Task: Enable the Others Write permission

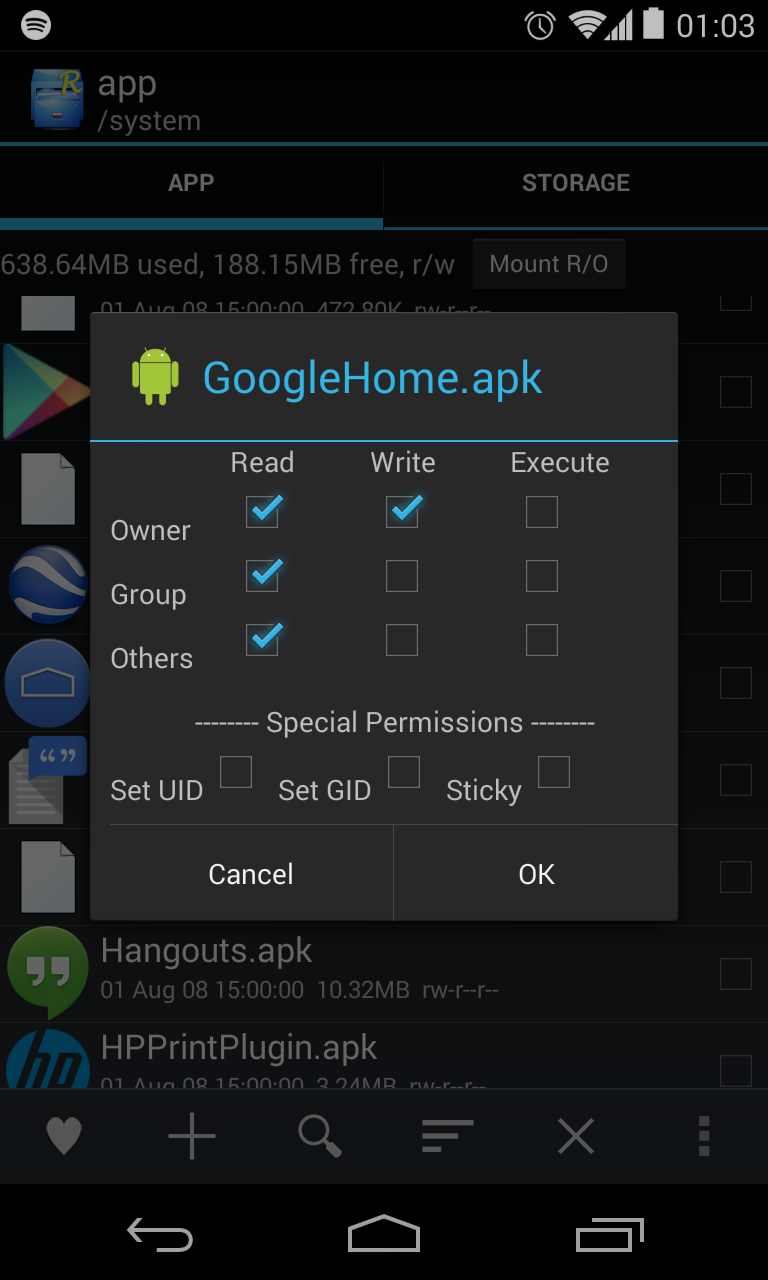Action: click(x=402, y=640)
